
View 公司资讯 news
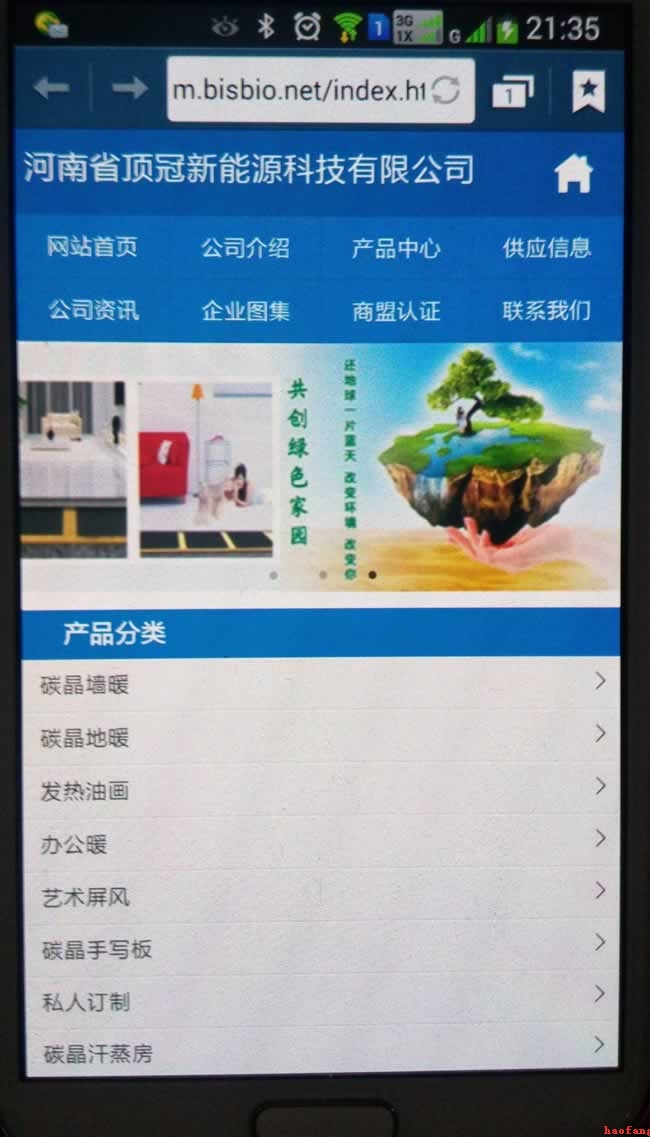click(93, 310)
